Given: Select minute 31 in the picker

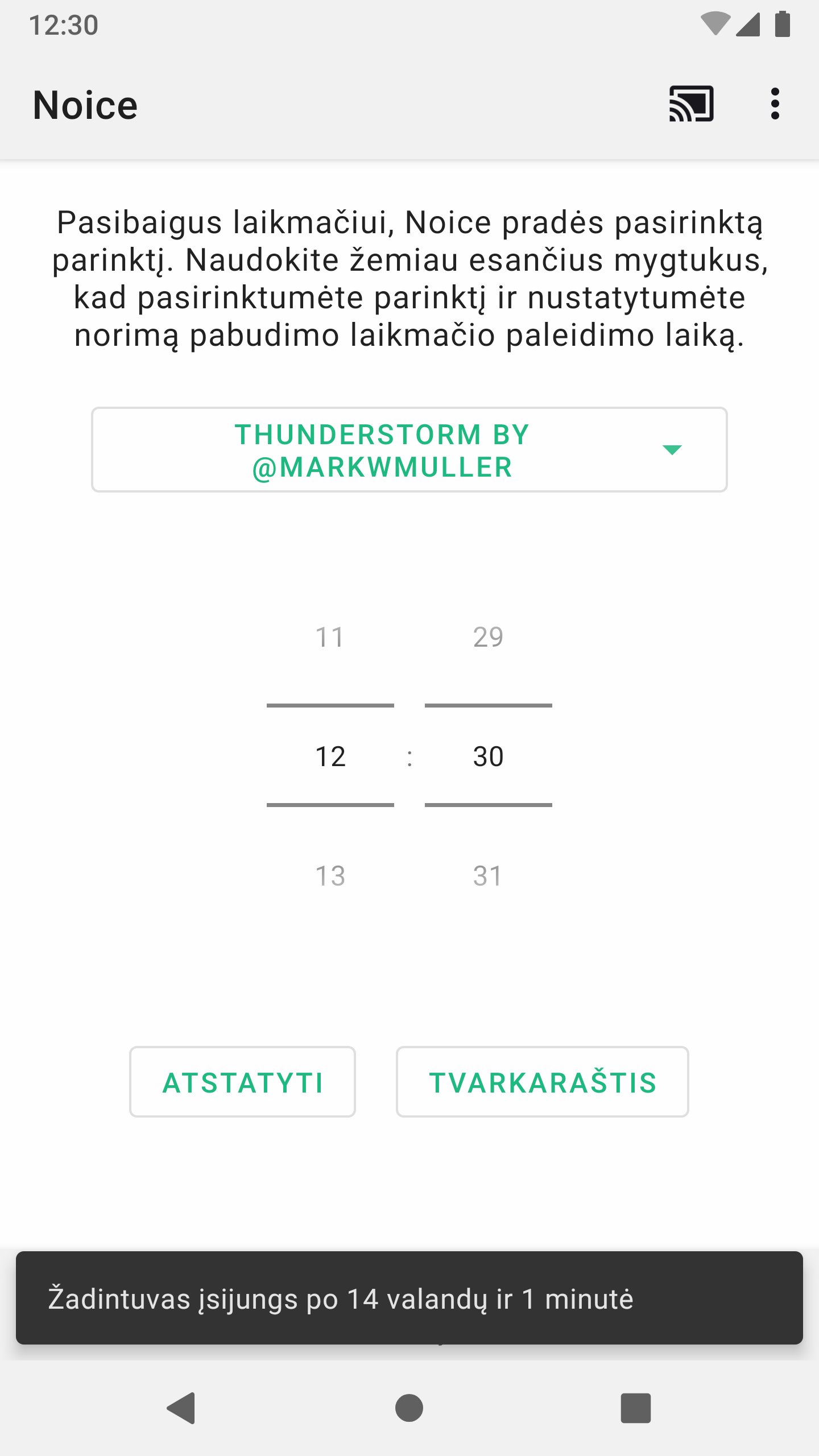Looking at the screenshot, I should click(488, 876).
